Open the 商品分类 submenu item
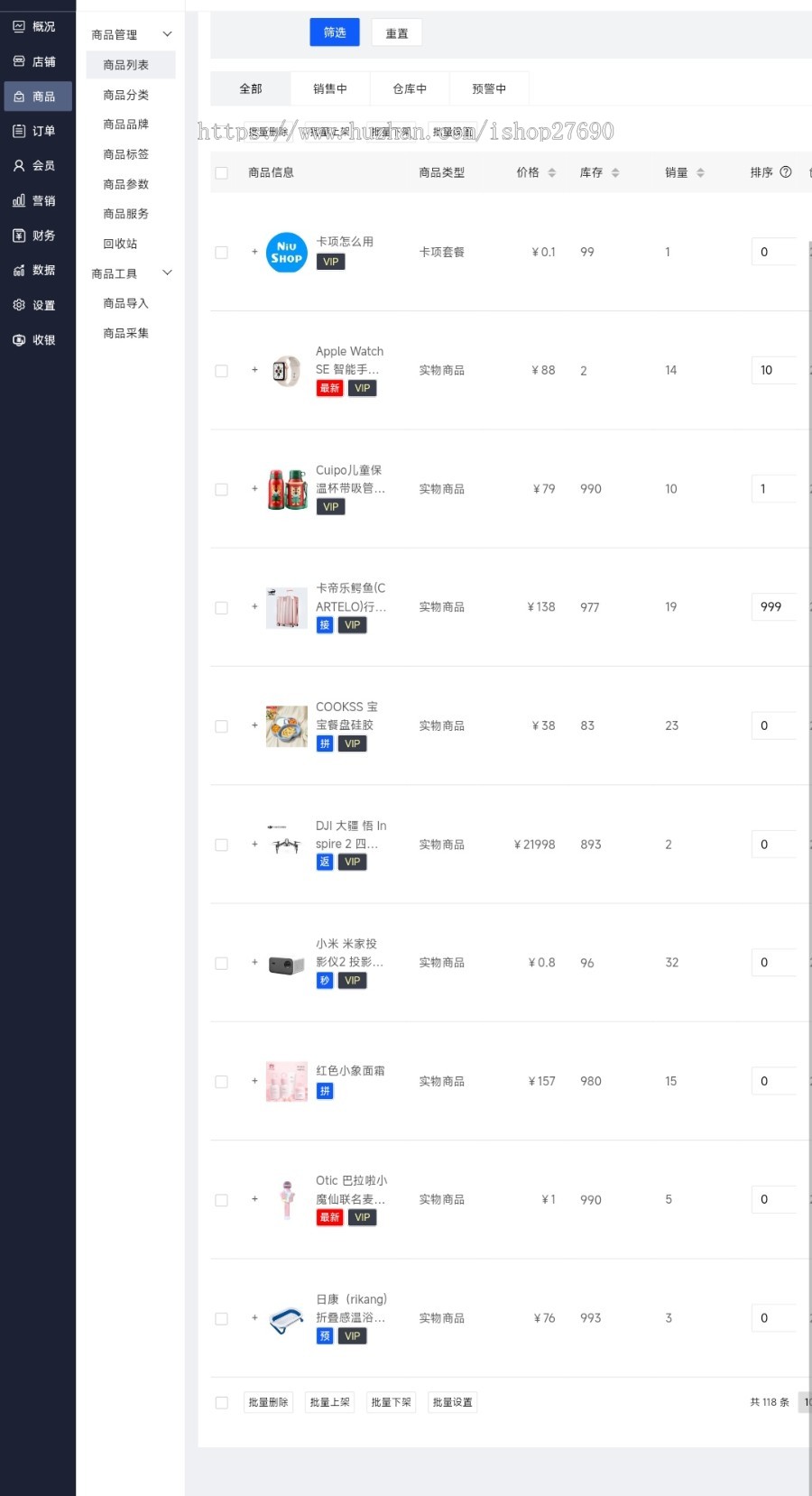The width and height of the screenshot is (812, 1496). pyautogui.click(x=125, y=95)
